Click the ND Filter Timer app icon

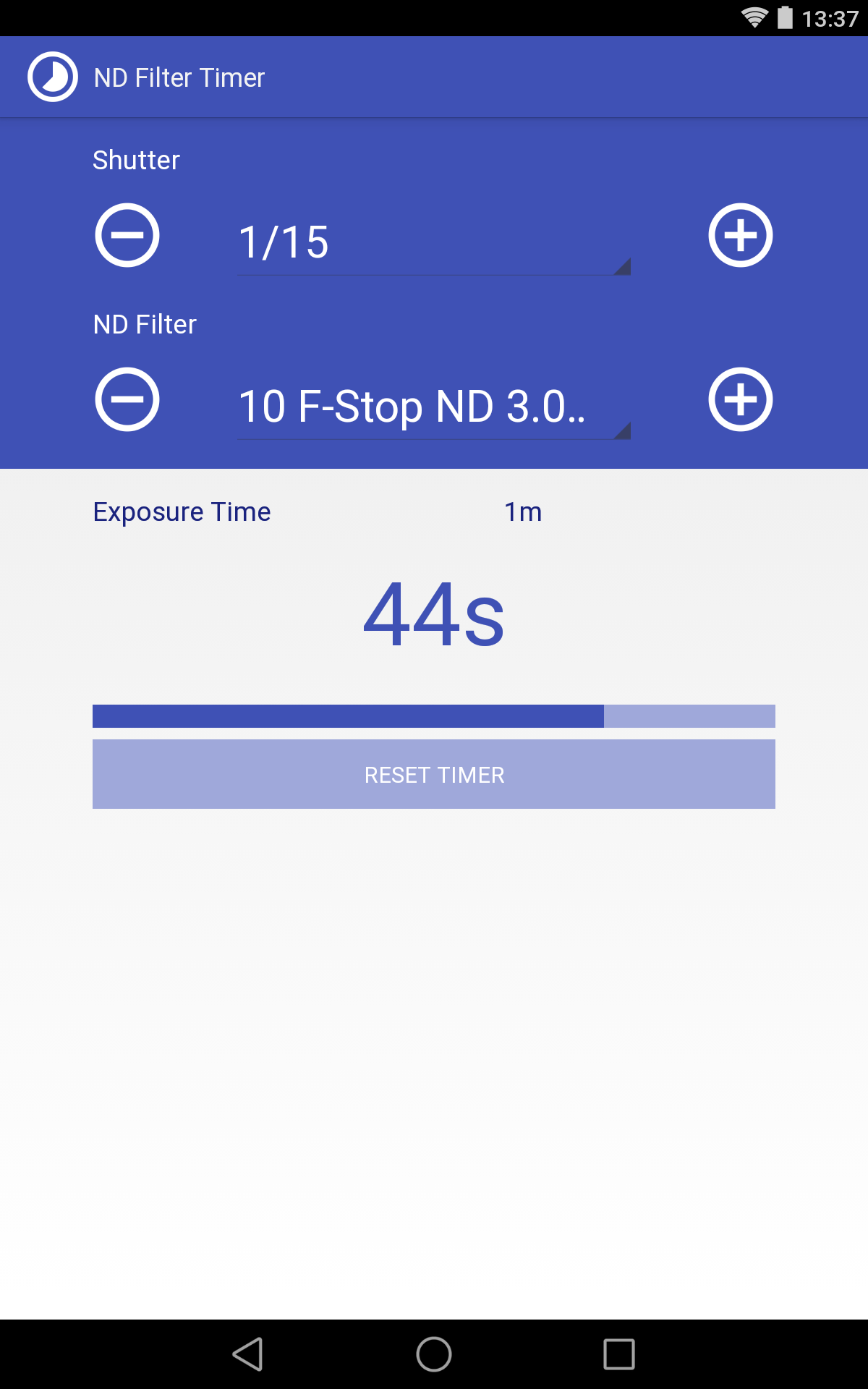[x=52, y=76]
